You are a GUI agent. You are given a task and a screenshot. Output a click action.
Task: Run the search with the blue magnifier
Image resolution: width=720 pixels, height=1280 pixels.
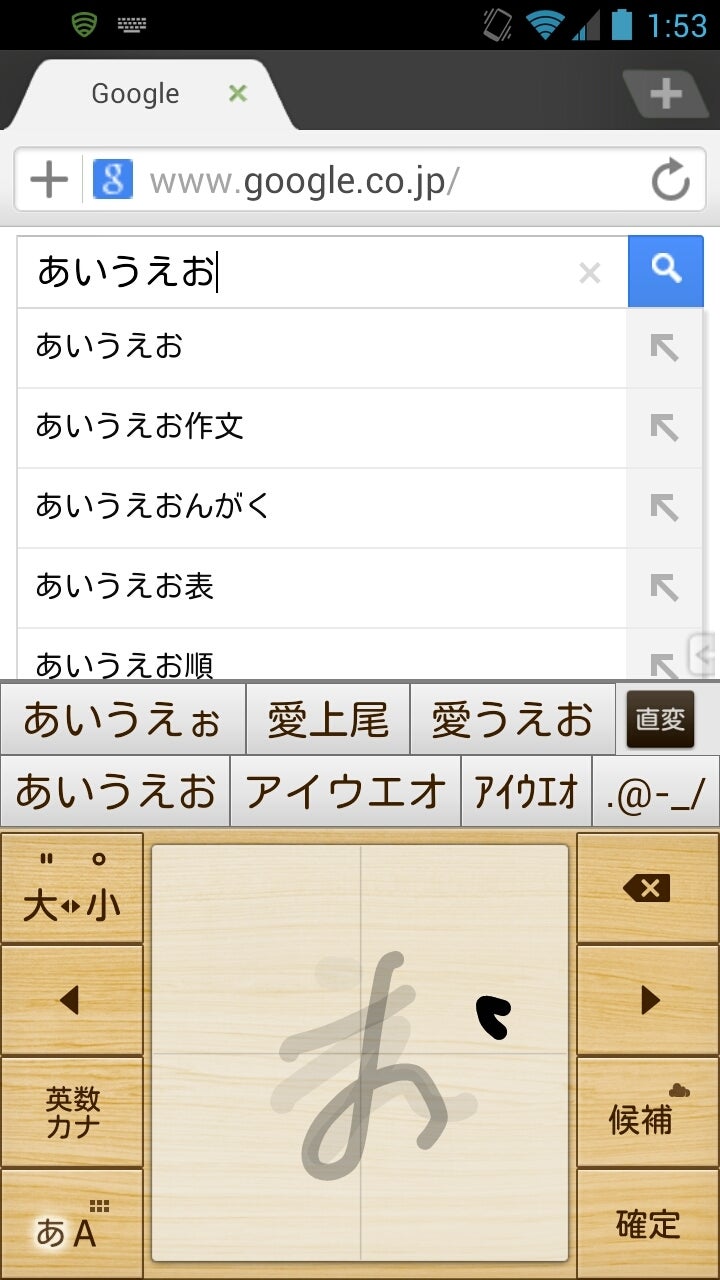666,271
